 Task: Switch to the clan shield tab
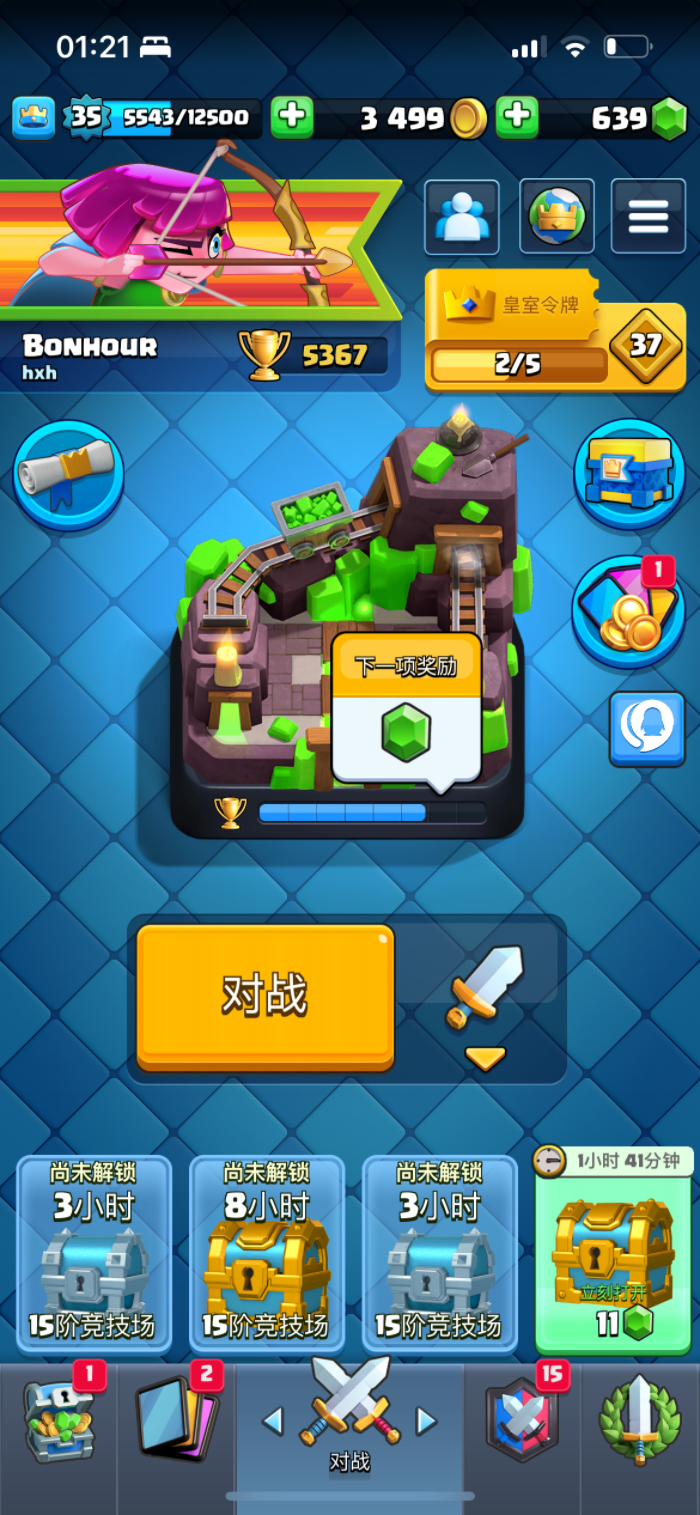(x=521, y=1420)
